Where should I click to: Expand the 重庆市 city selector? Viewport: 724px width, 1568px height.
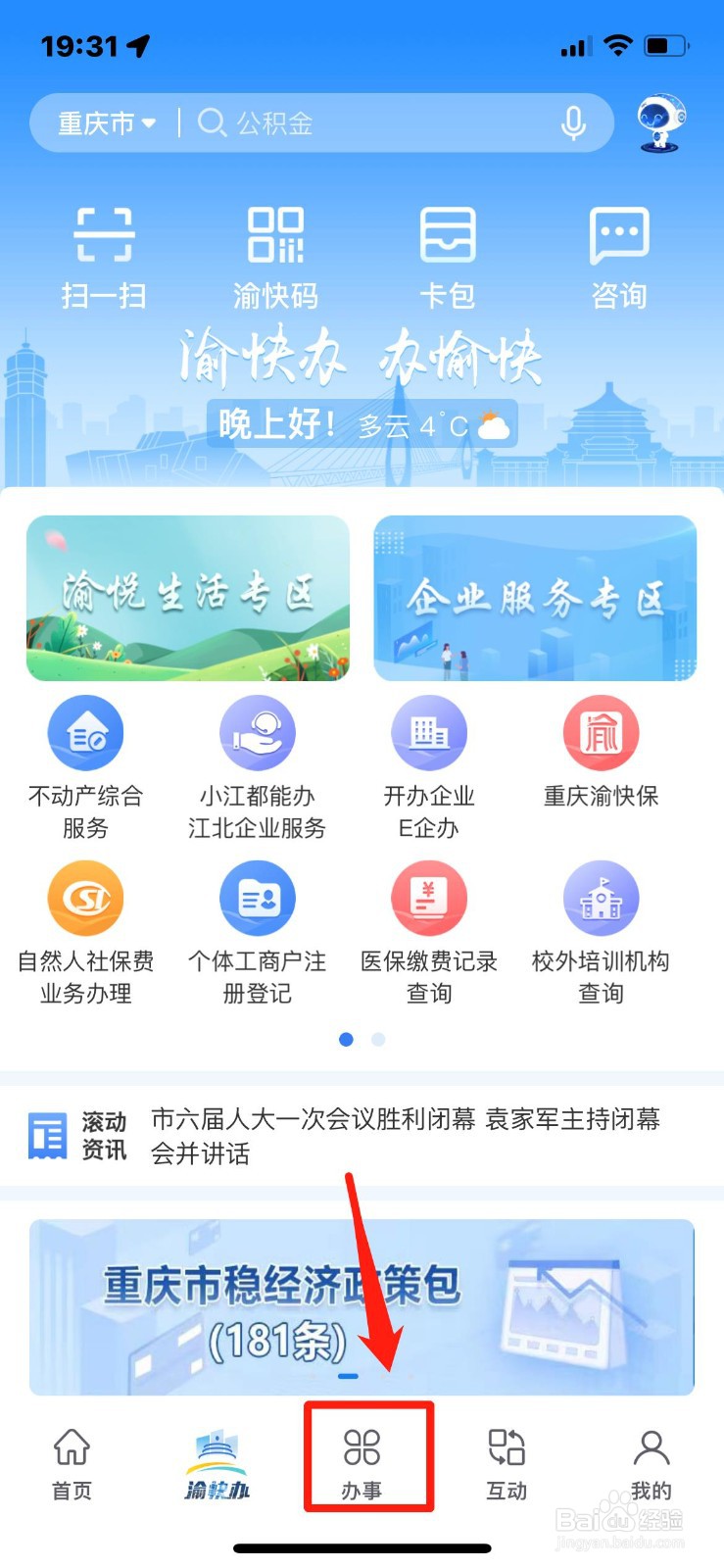(101, 122)
